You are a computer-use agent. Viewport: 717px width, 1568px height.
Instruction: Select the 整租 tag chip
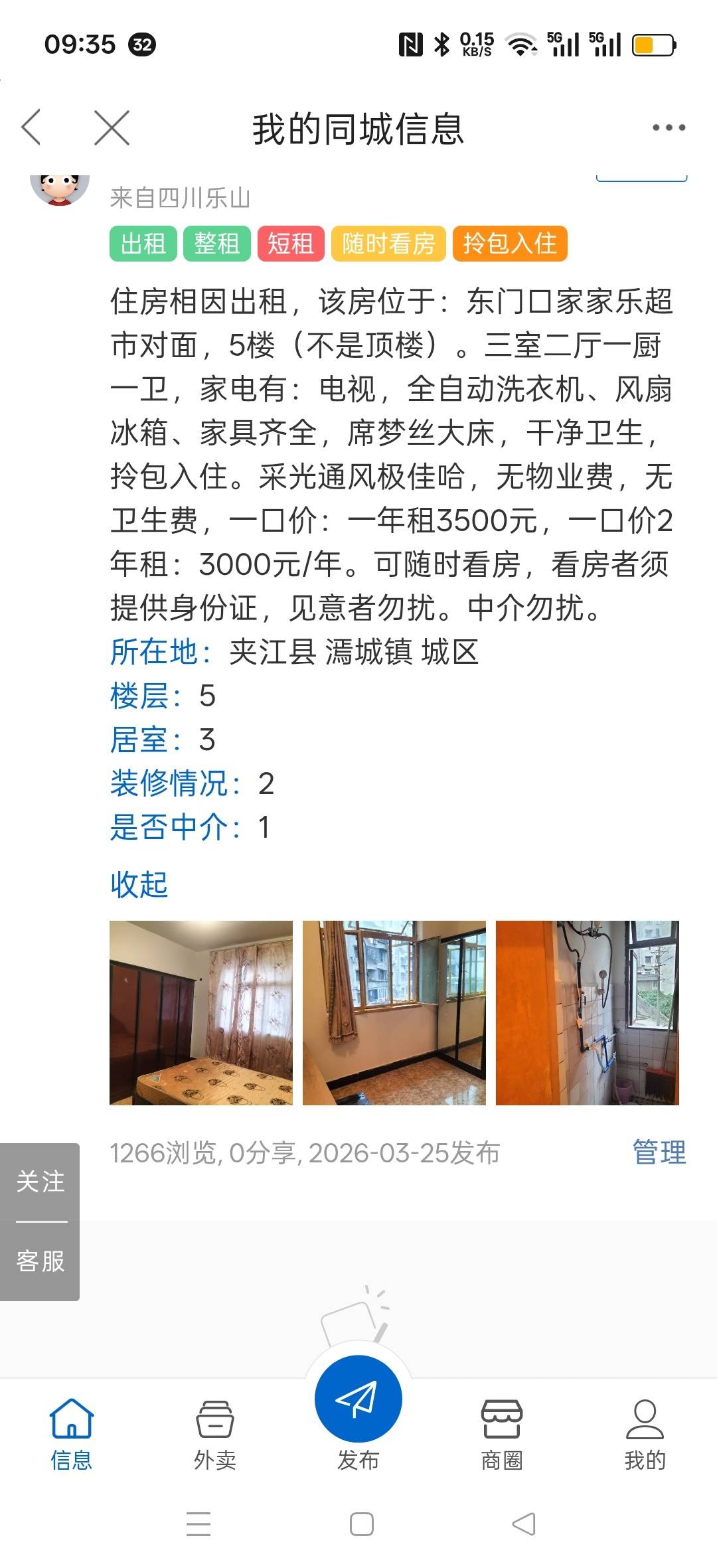tap(216, 244)
